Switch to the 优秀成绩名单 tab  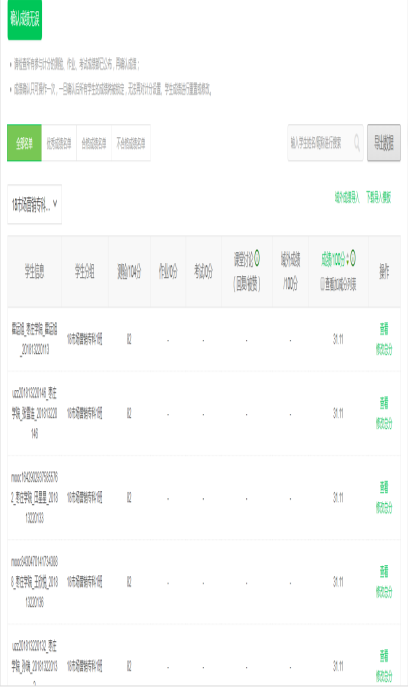click(x=59, y=143)
